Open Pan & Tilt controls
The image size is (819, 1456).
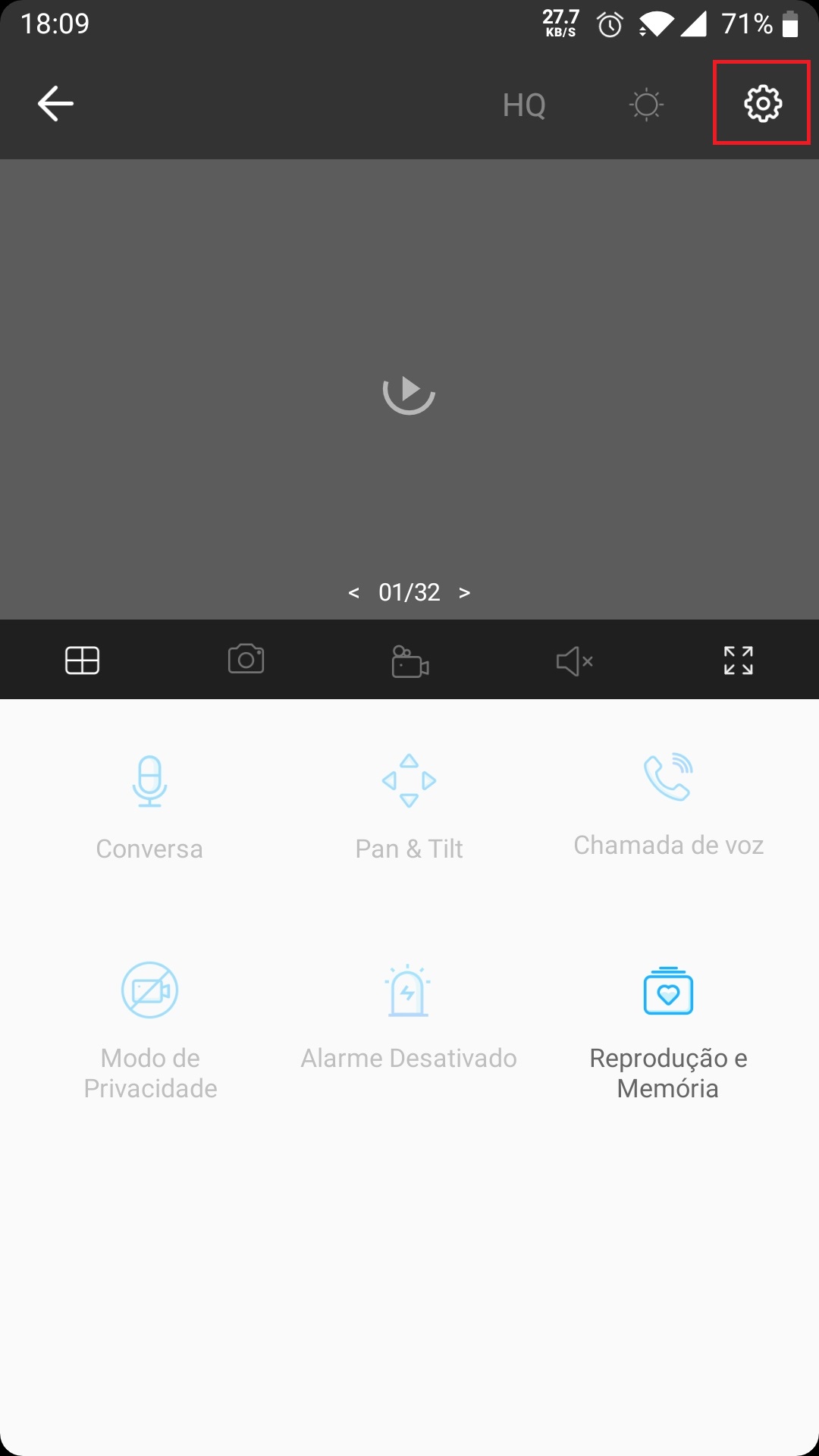(409, 808)
